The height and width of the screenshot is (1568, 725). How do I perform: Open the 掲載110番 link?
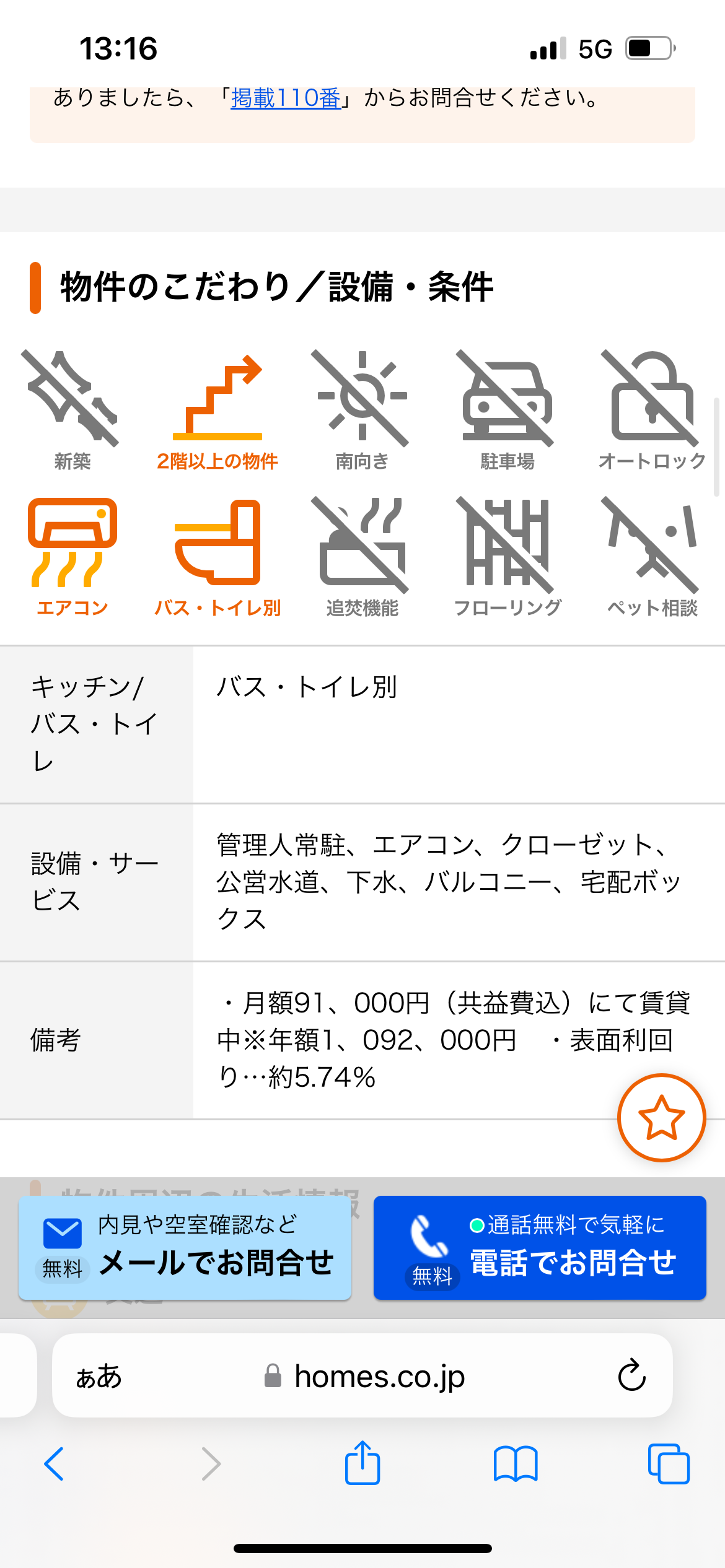pyautogui.click(x=286, y=98)
